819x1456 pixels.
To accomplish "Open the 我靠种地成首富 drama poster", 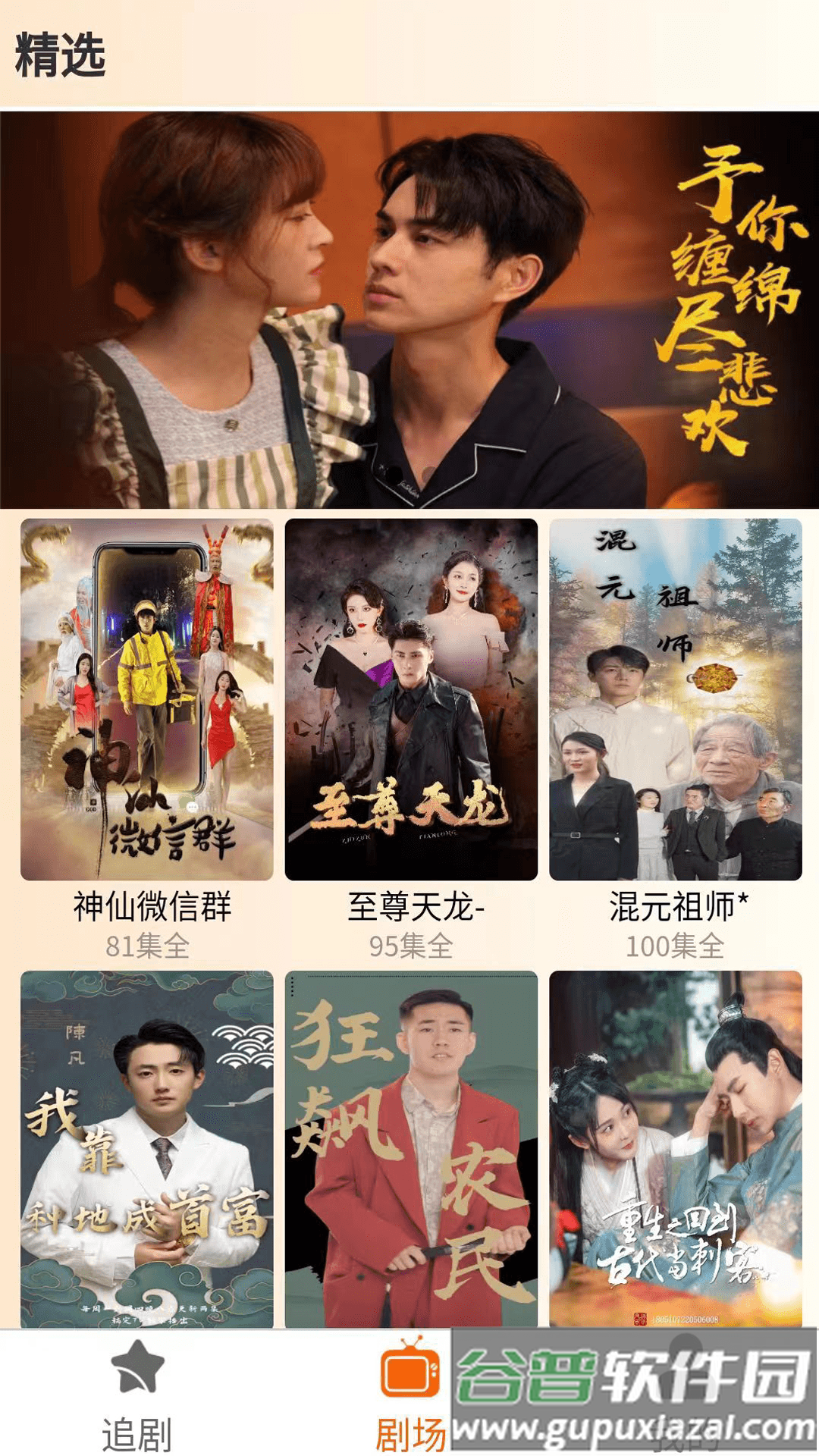I will click(x=146, y=1148).
